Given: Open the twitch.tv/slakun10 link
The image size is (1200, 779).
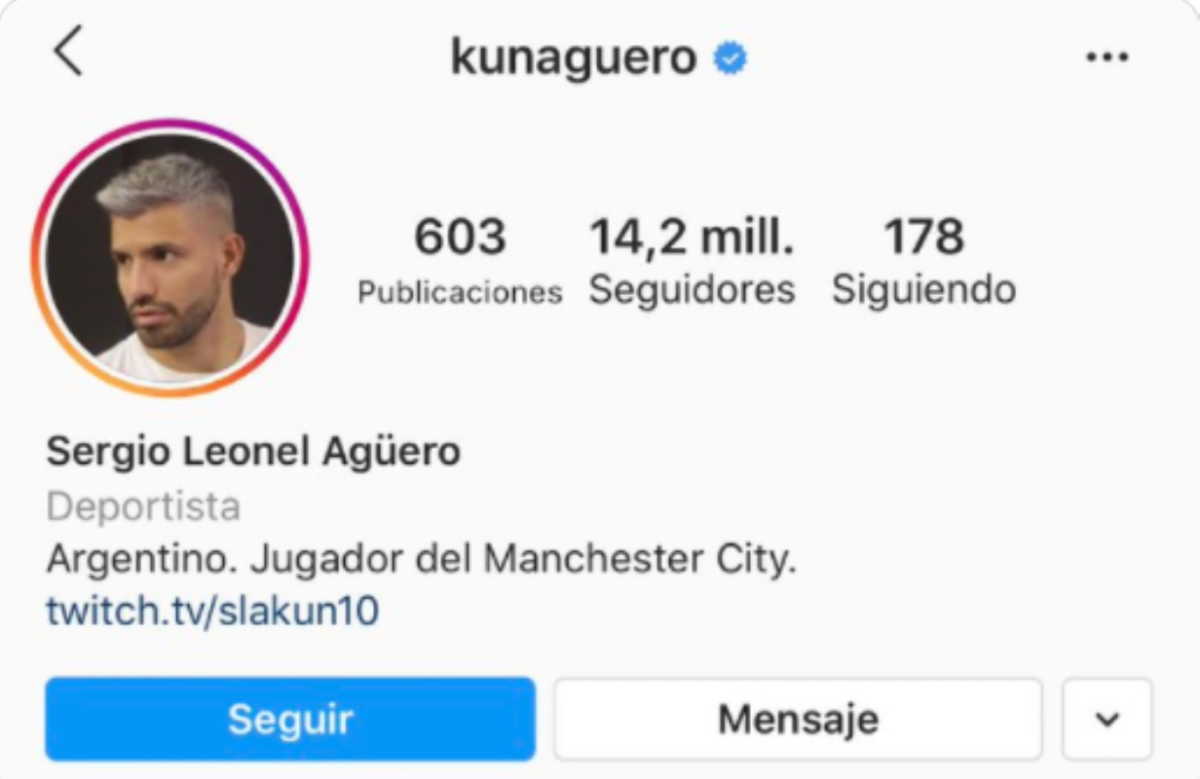Looking at the screenshot, I should (212, 610).
